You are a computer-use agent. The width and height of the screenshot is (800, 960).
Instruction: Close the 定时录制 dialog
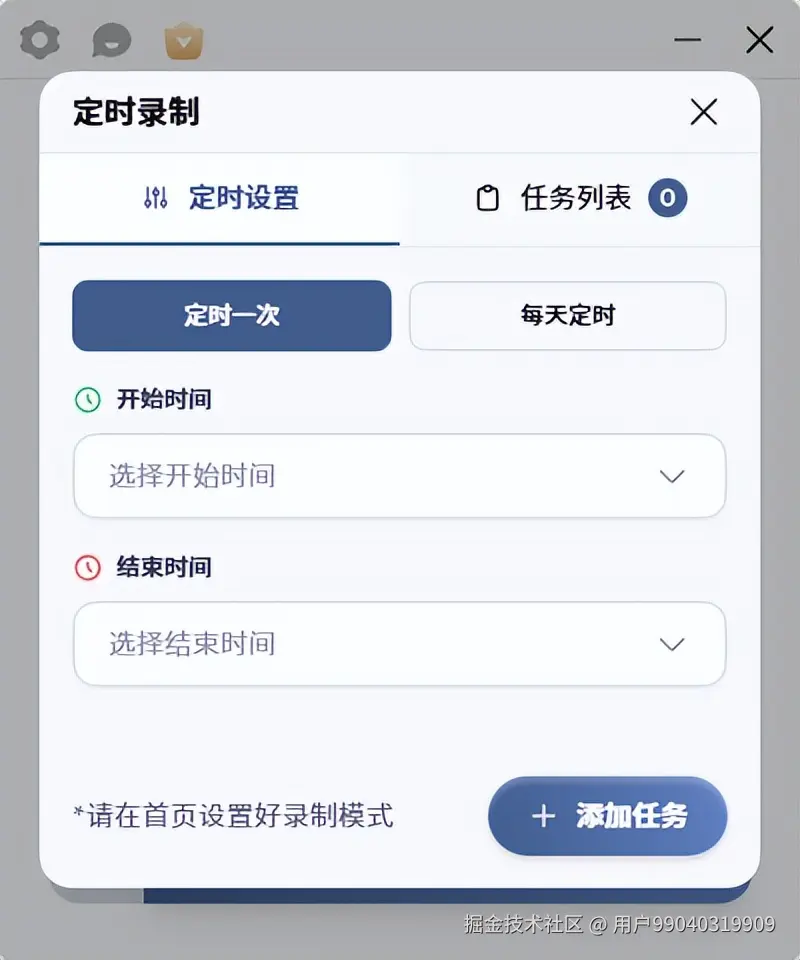click(x=704, y=112)
